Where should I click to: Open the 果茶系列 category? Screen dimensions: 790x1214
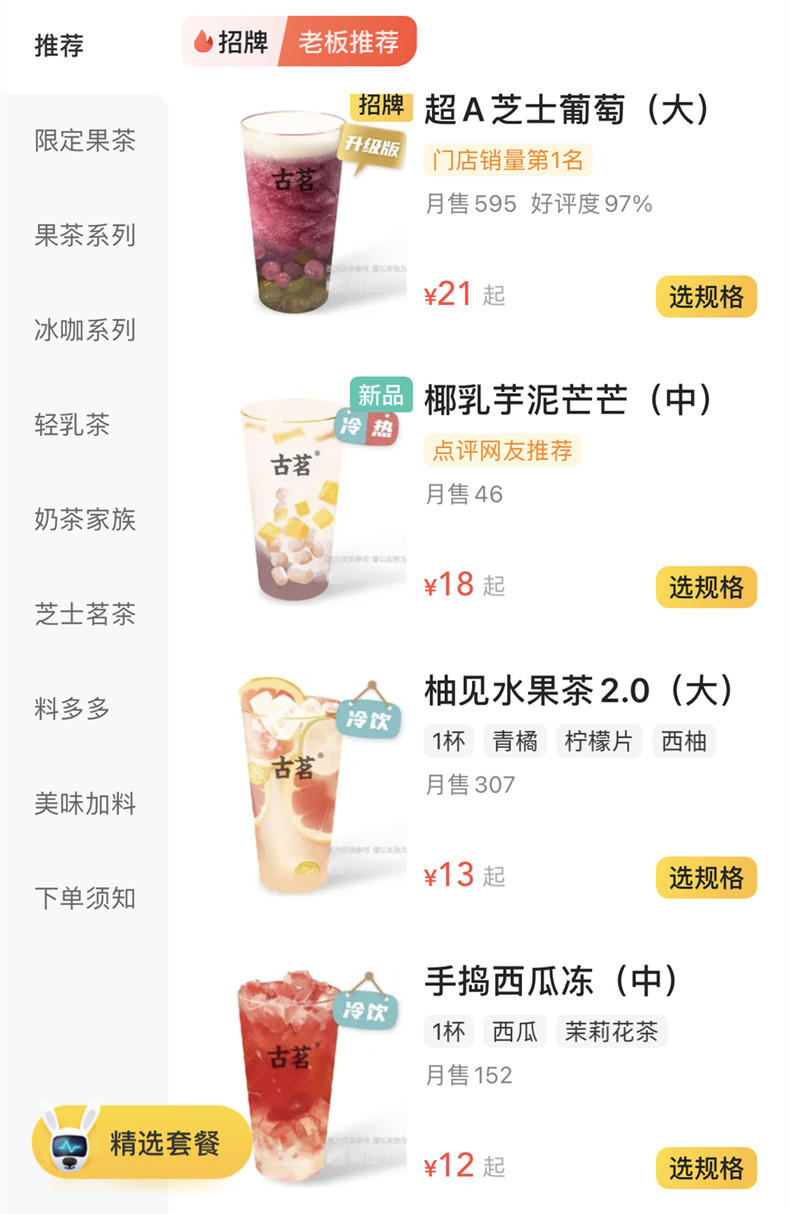85,236
